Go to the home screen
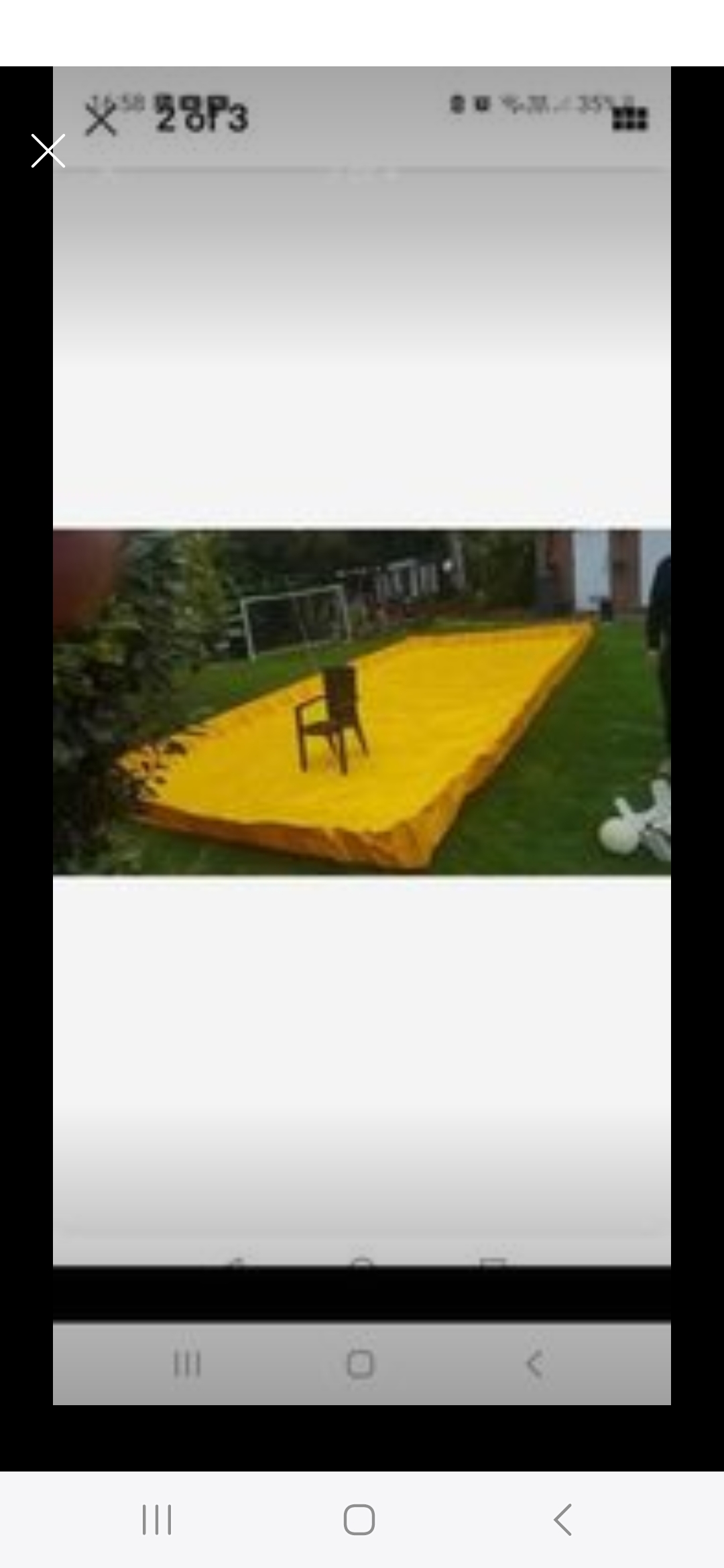Screen dimensions: 724x1568 [x=359, y=1519]
